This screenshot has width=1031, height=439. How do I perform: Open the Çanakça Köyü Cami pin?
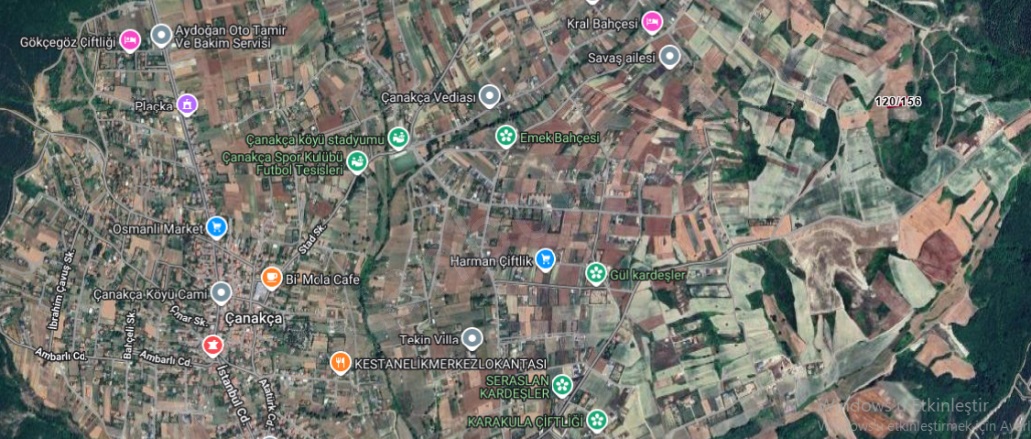coord(221,293)
